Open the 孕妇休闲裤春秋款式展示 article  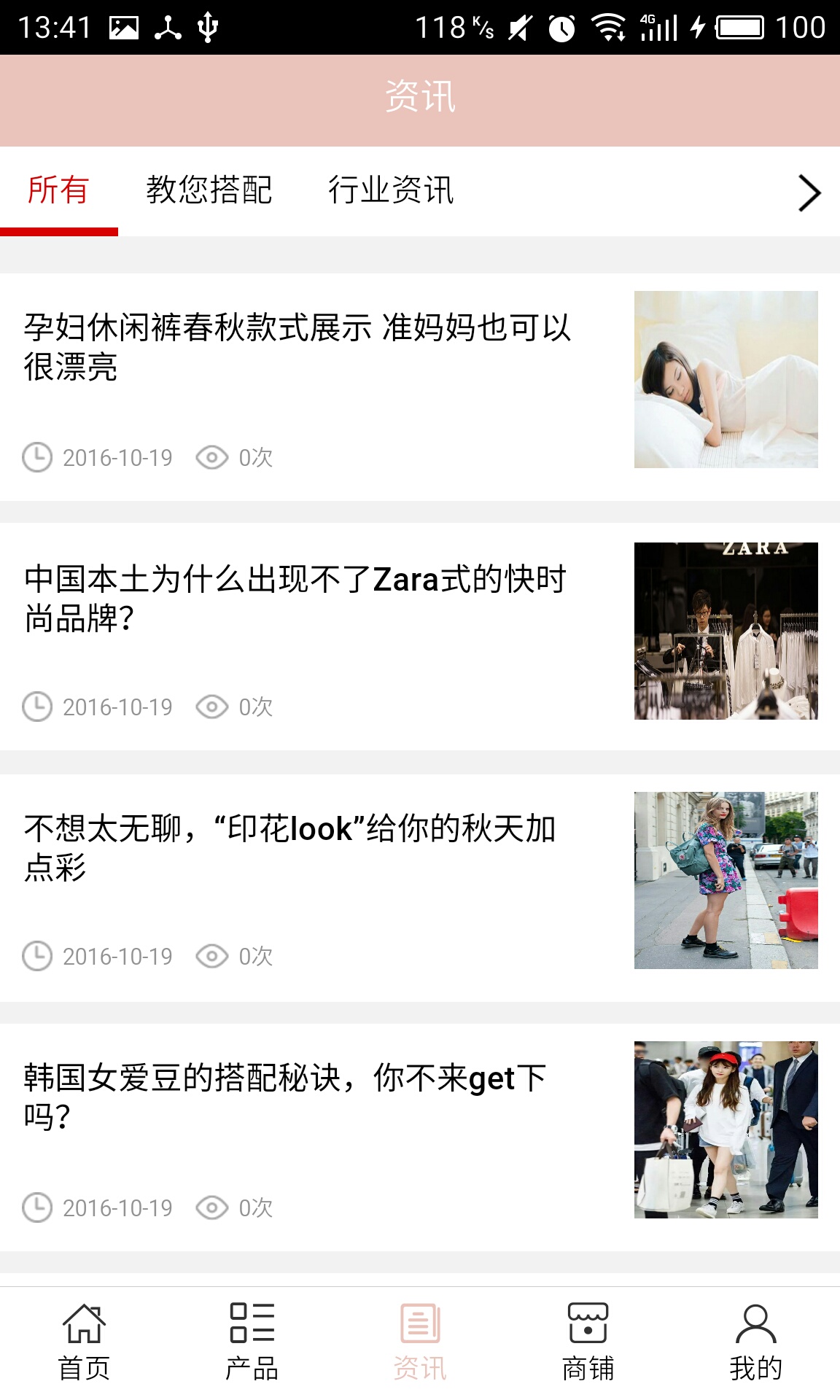click(x=297, y=347)
